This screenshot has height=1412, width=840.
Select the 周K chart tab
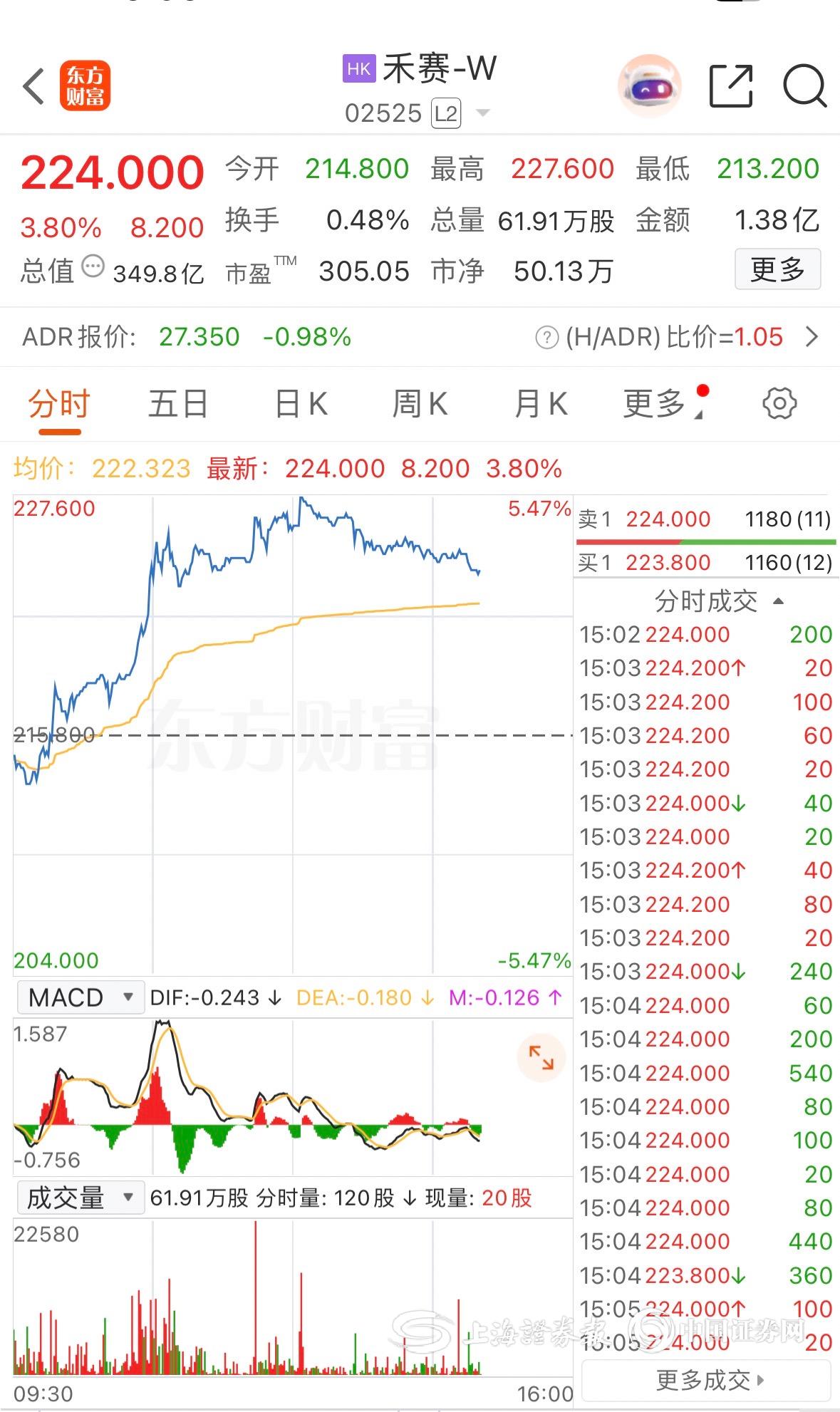tap(420, 404)
